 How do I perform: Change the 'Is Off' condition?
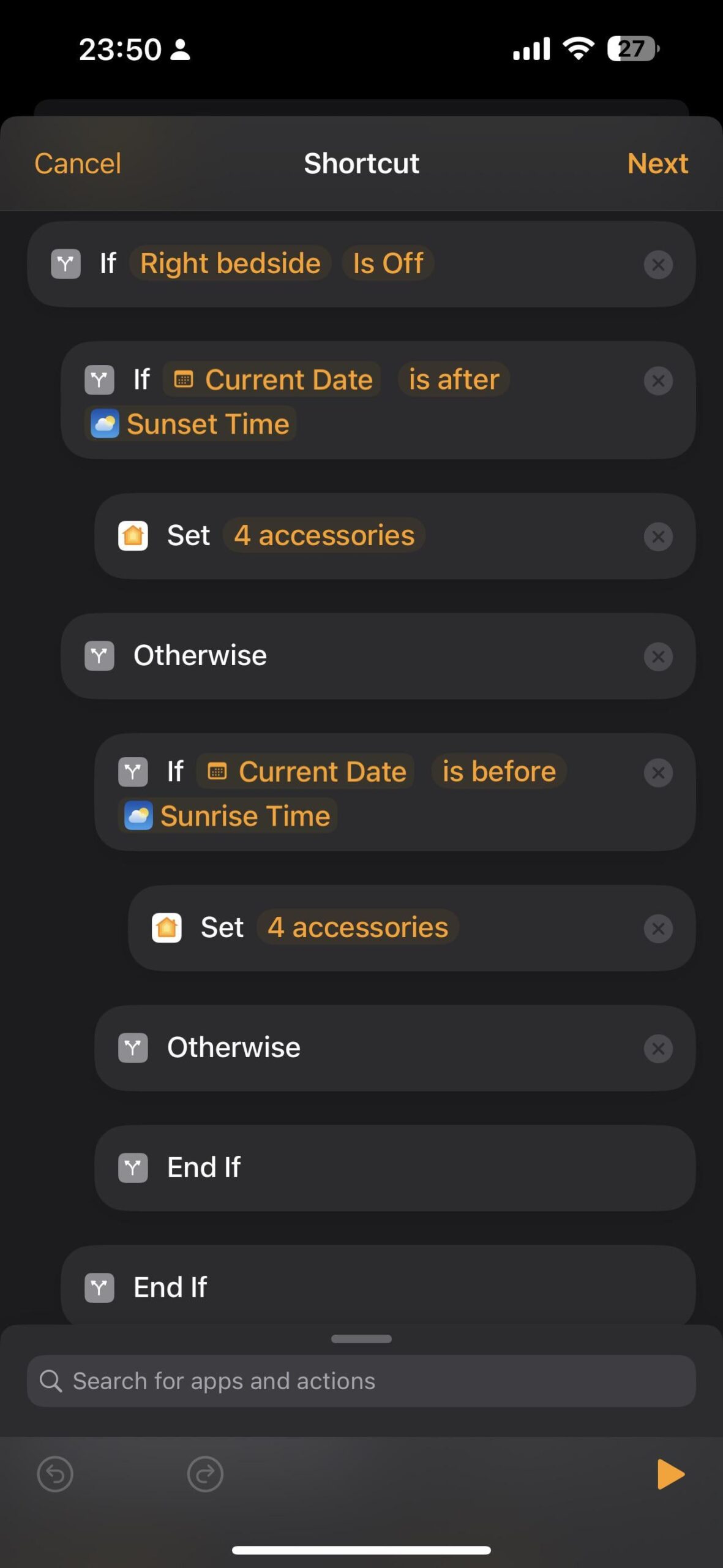[x=388, y=263]
